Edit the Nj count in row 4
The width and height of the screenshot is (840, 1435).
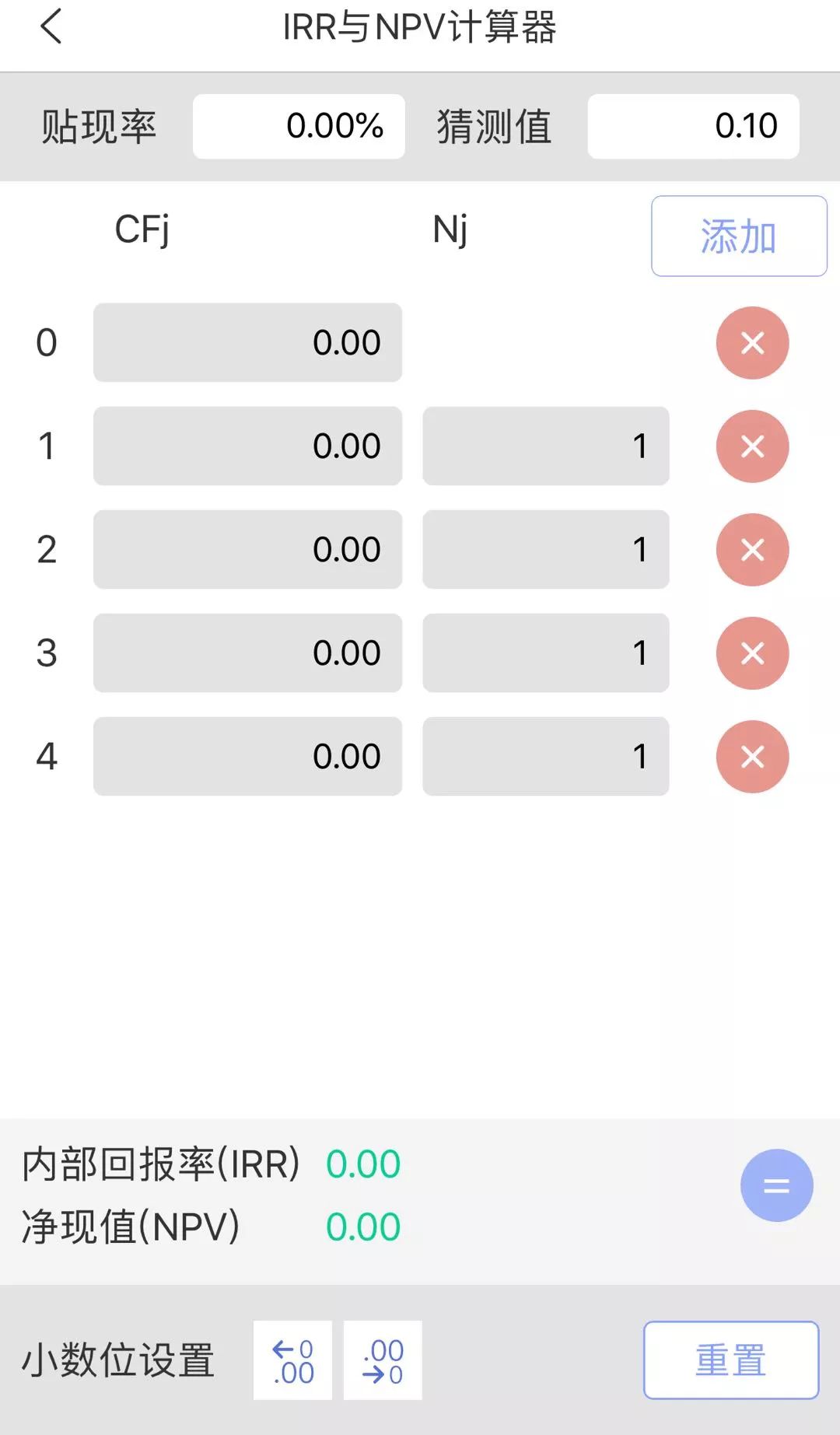[x=545, y=757]
